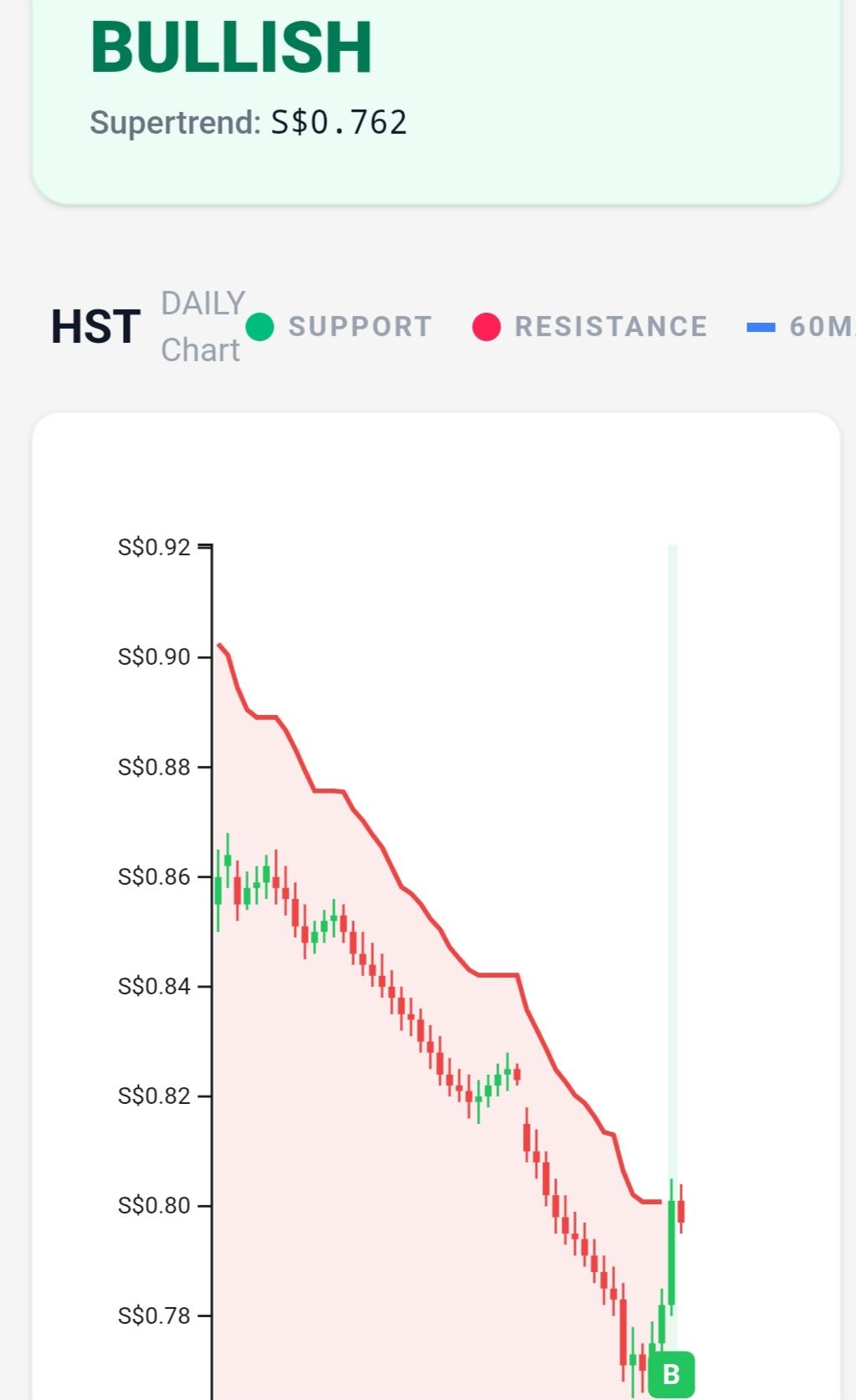Tap the green B buy signal marker
The width and height of the screenshot is (856, 1400).
pyautogui.click(x=671, y=1374)
